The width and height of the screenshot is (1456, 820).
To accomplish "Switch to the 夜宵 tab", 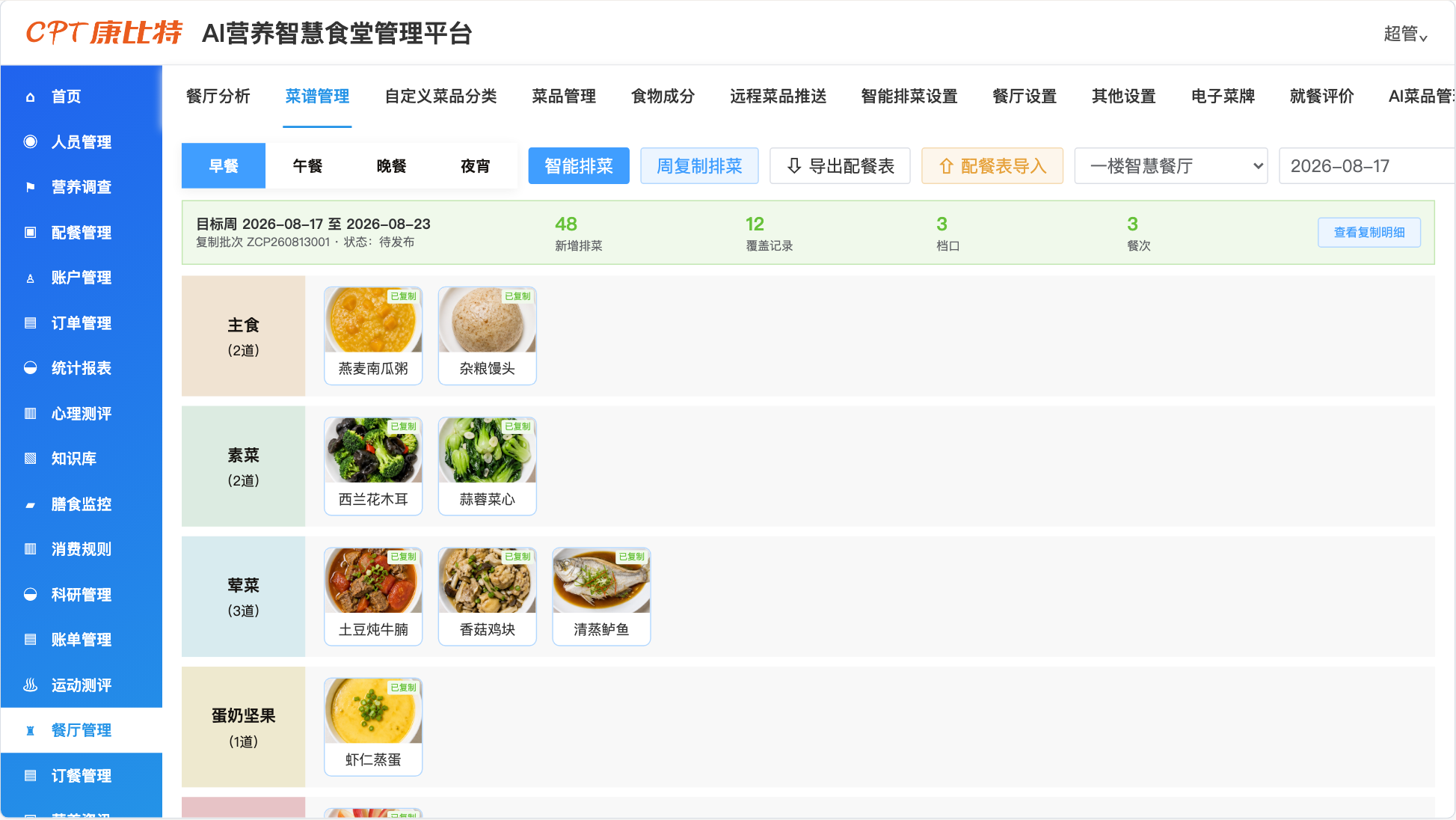I will [x=475, y=166].
